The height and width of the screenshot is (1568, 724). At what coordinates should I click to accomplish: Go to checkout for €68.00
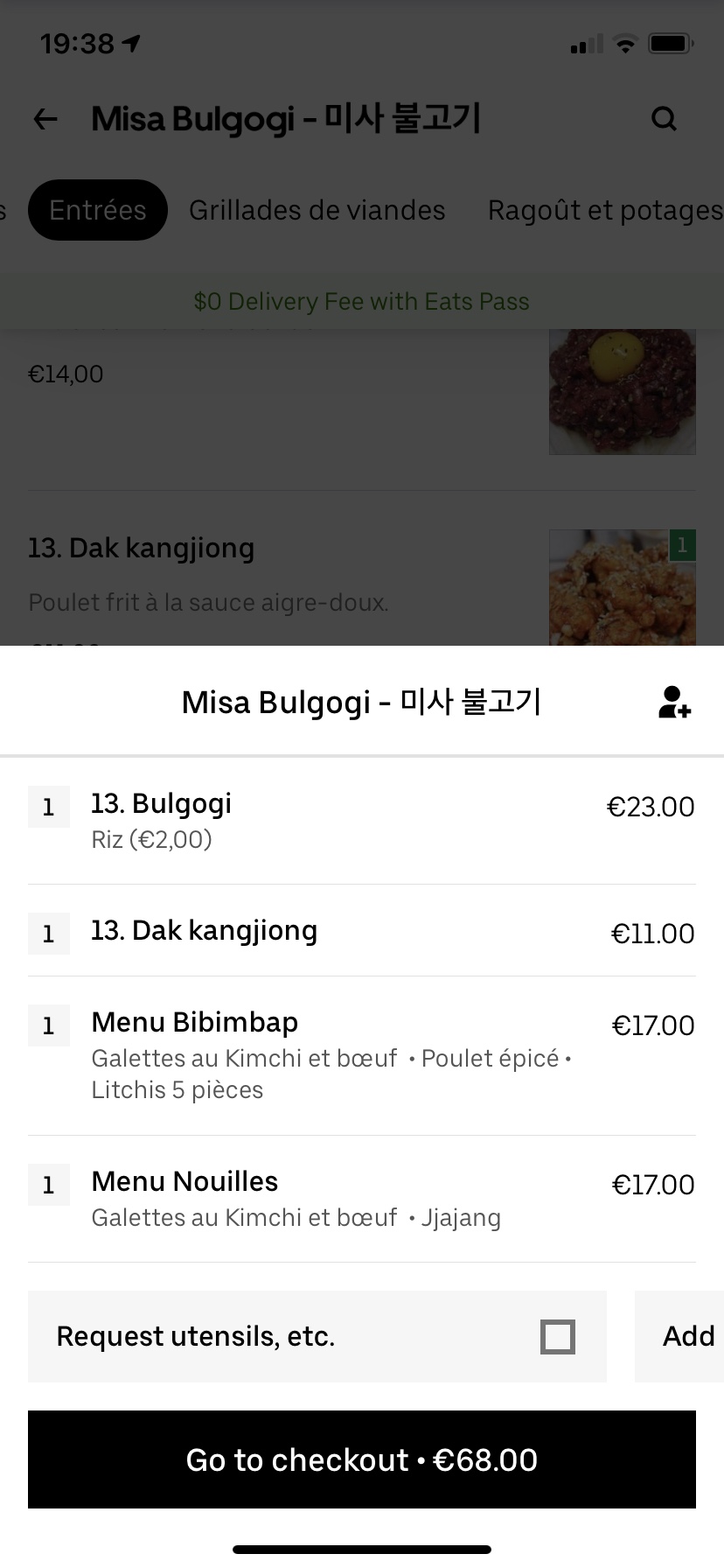[361, 1459]
